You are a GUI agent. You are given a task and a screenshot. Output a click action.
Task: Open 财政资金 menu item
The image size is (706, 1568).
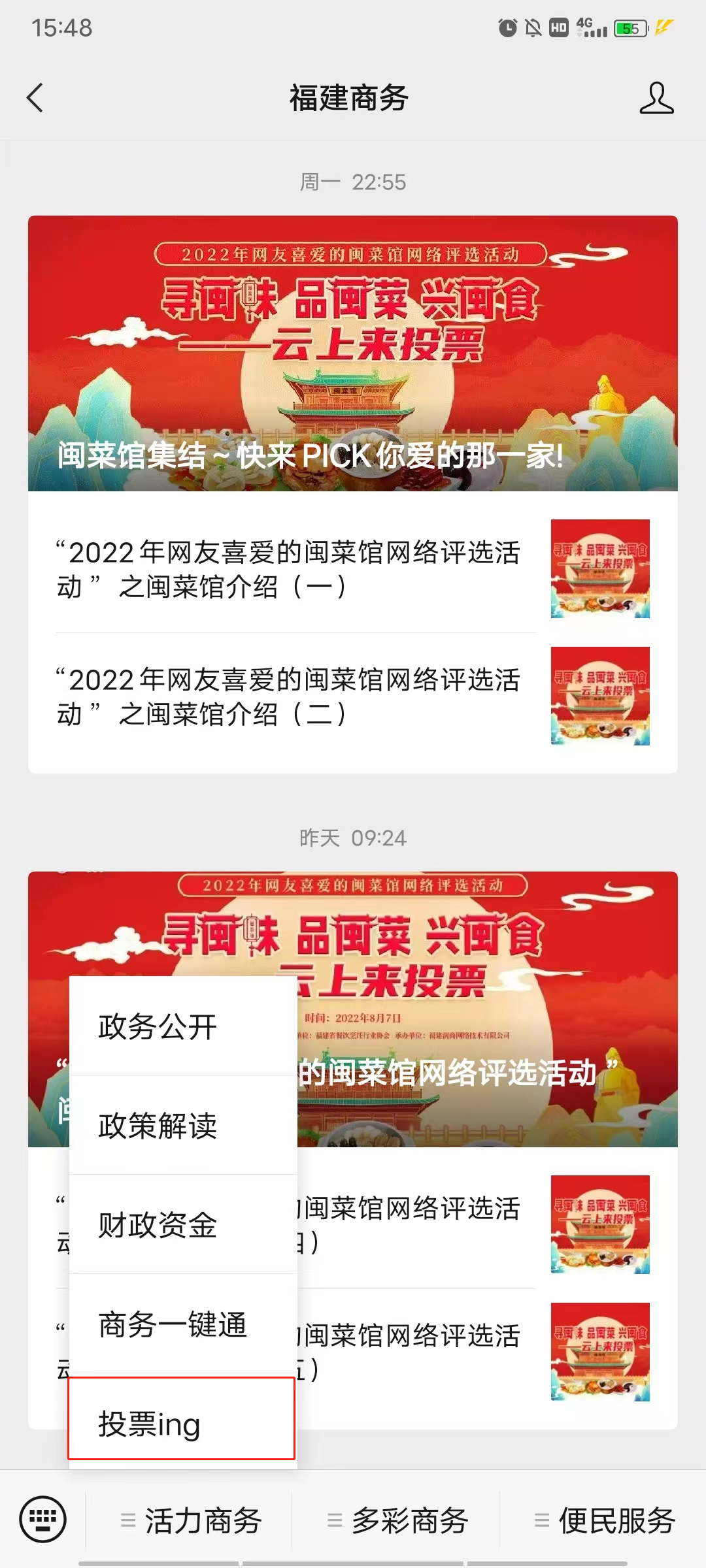tap(183, 1224)
